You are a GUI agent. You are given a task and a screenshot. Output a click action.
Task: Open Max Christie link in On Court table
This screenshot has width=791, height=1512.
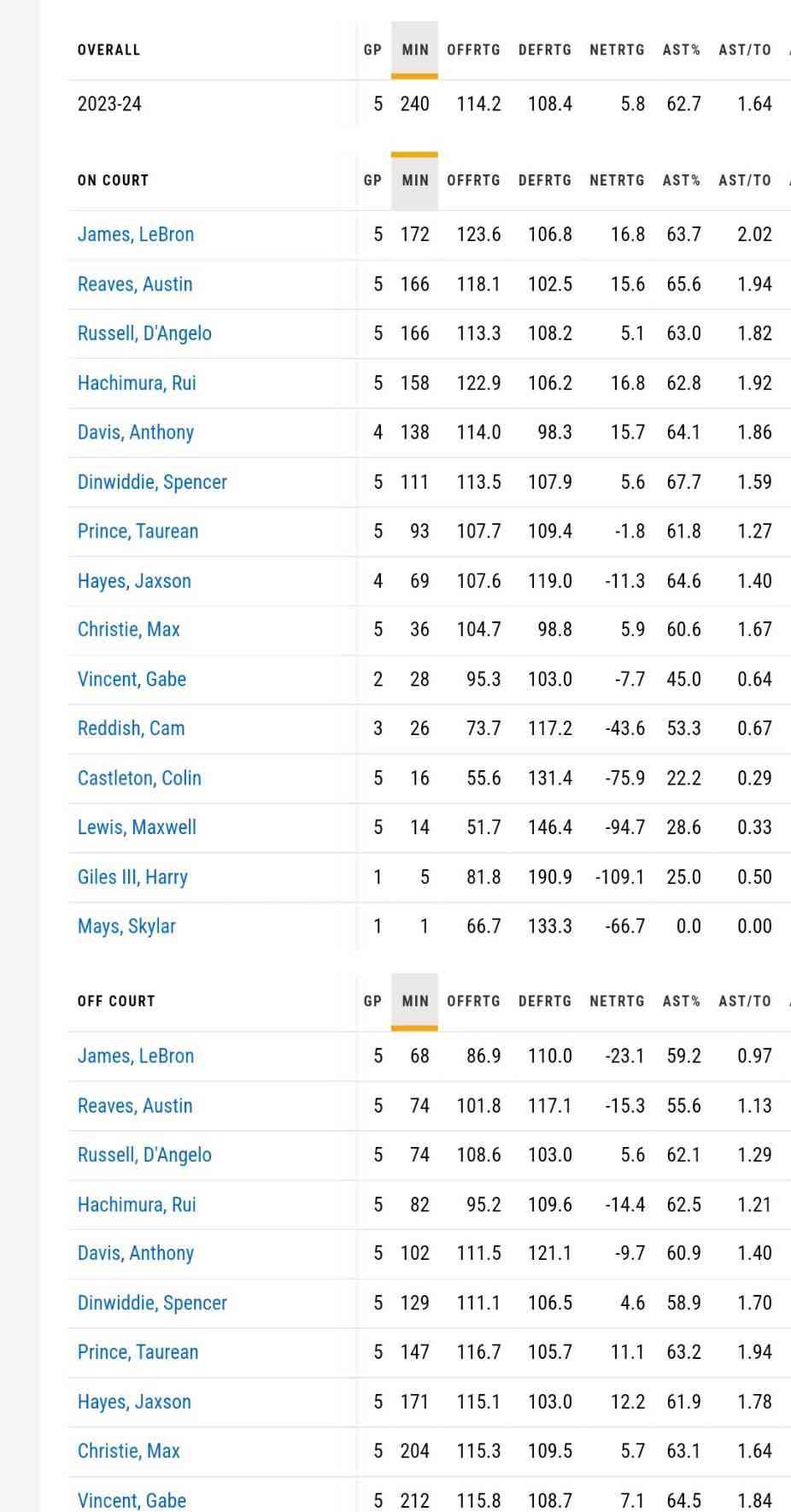[129, 629]
